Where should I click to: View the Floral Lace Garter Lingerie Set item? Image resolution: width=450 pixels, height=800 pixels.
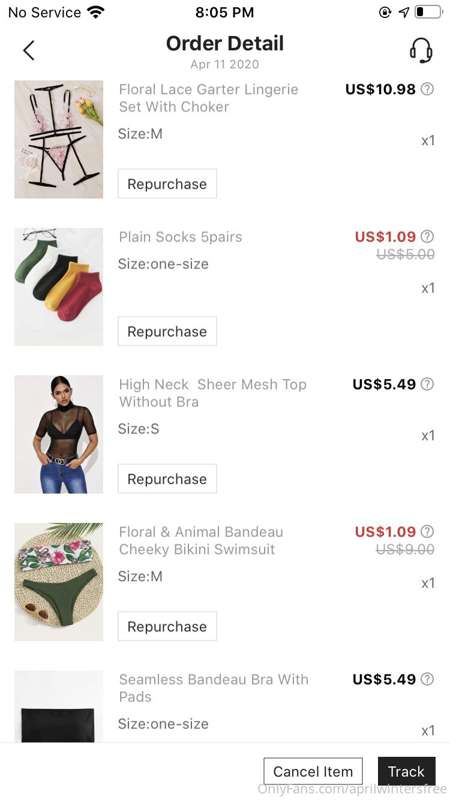[59, 139]
